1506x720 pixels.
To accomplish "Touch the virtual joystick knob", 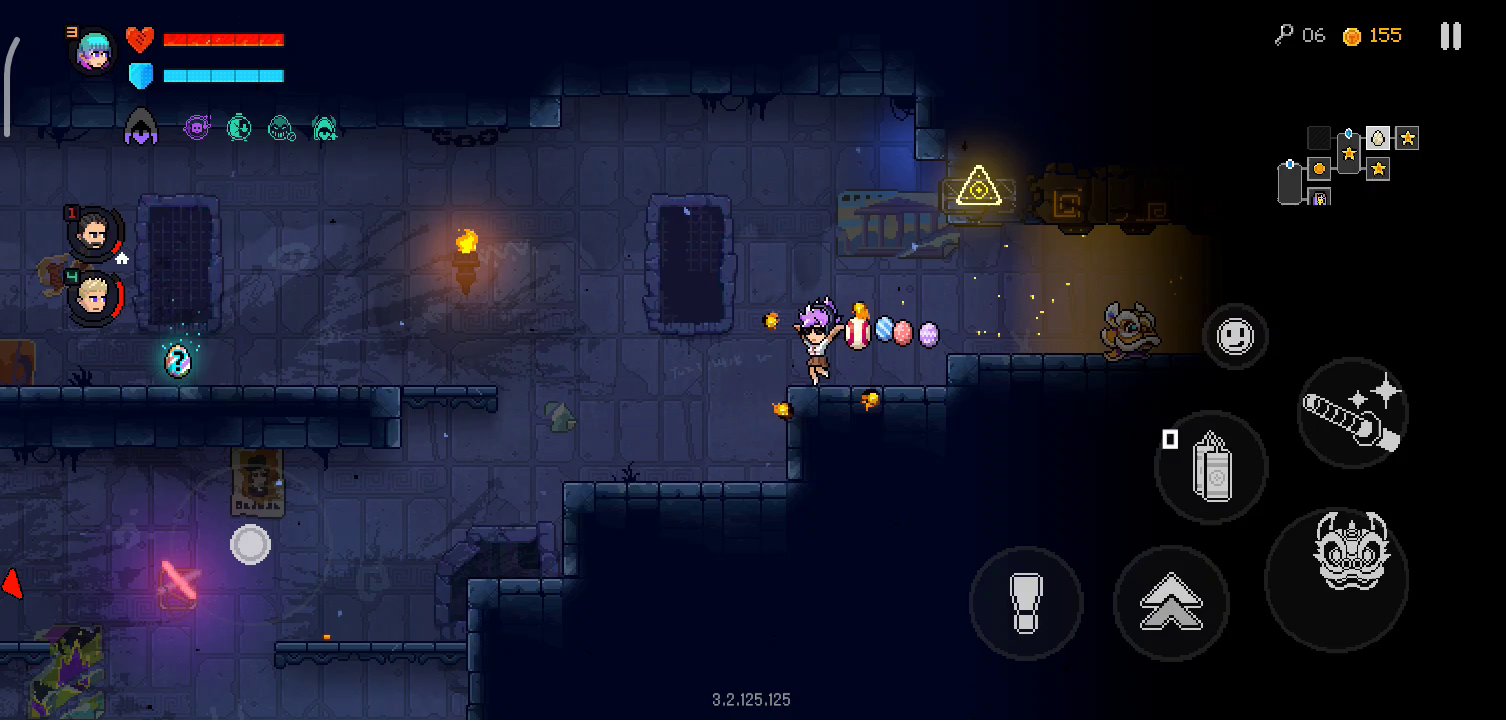I will (x=250, y=545).
